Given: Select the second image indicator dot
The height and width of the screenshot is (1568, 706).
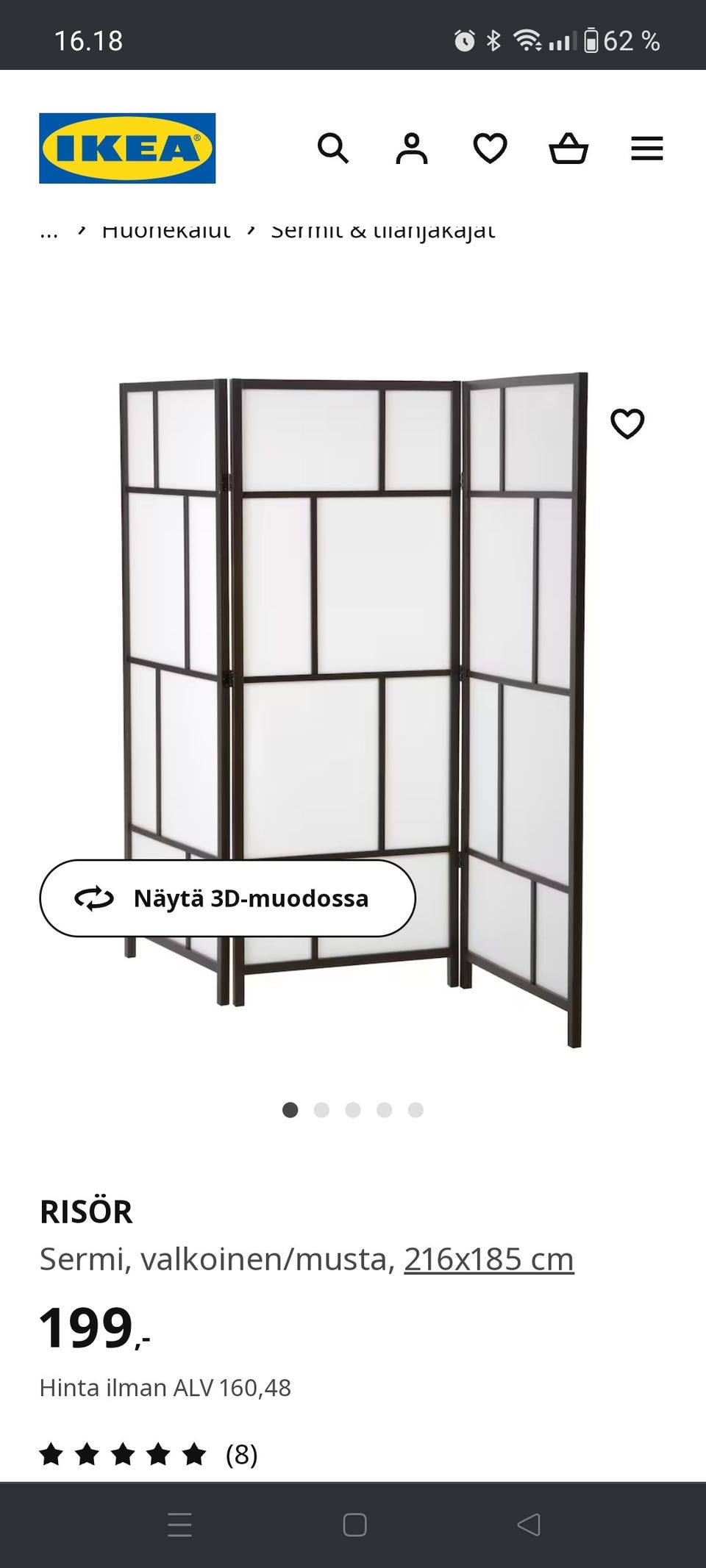Looking at the screenshot, I should pos(321,1110).
